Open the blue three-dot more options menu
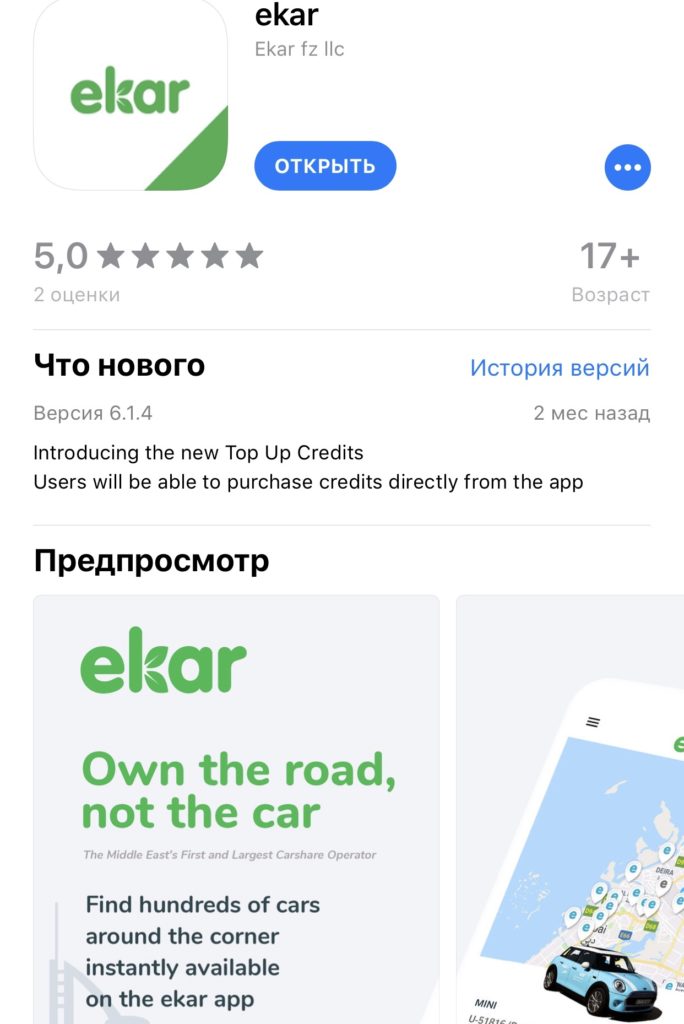Screen dimensions: 684x1024 (x=627, y=167)
